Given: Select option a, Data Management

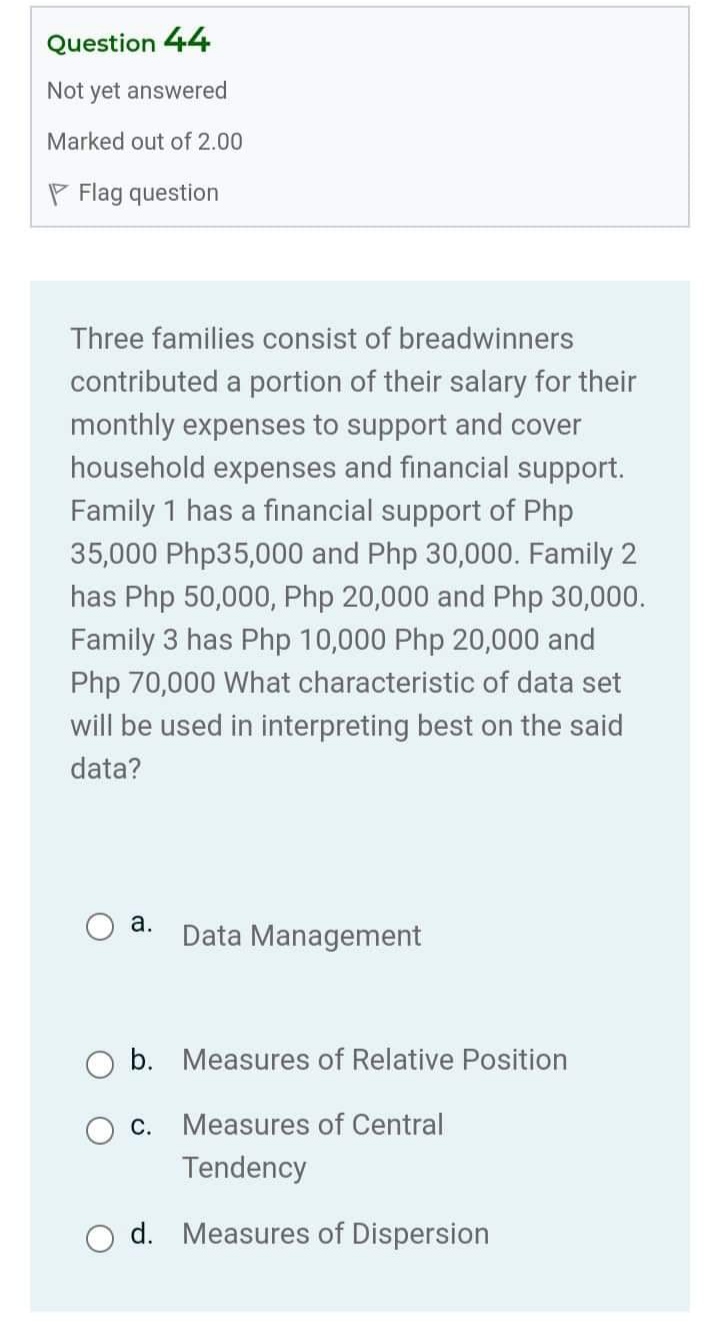Looking at the screenshot, I should (x=100, y=929).
